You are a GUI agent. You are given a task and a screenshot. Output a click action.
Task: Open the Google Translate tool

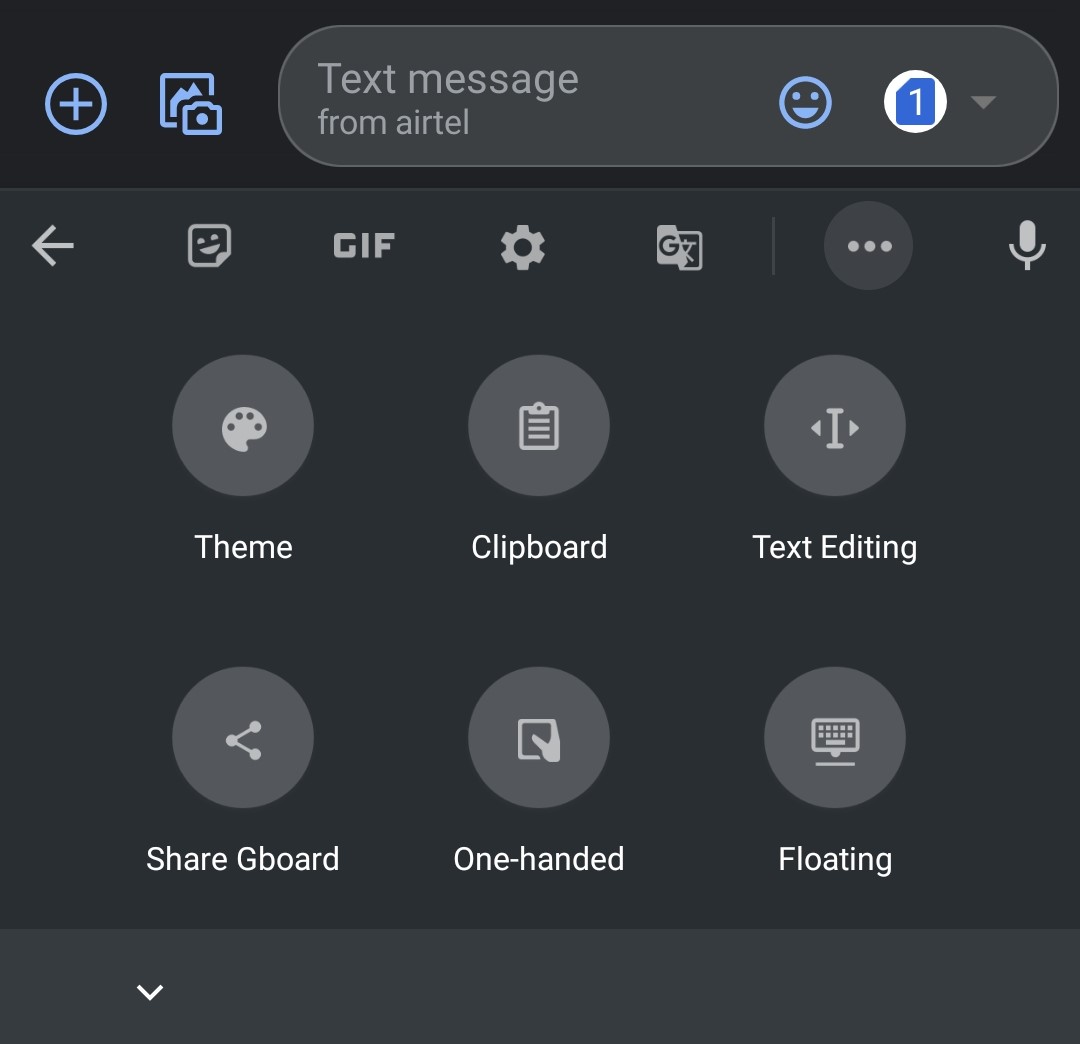point(679,247)
